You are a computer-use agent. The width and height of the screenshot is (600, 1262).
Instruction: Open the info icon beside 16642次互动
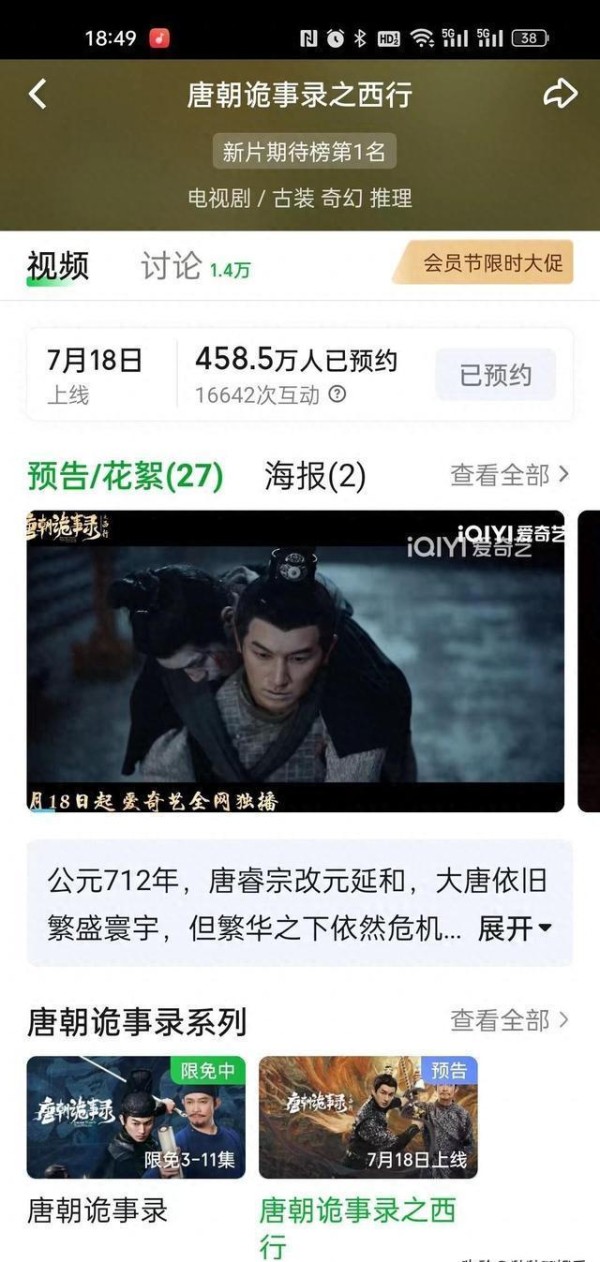[x=337, y=394]
